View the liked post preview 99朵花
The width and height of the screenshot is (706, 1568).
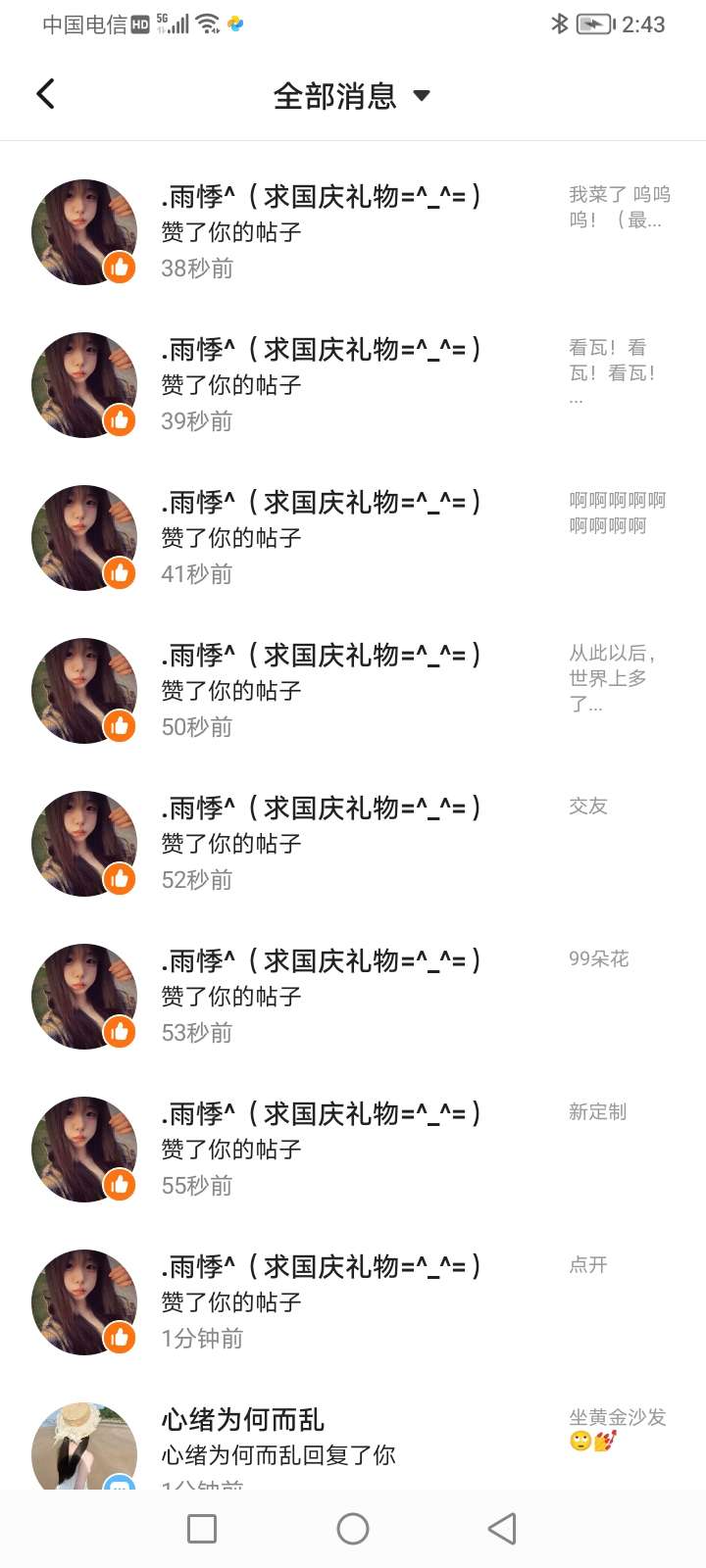[599, 958]
